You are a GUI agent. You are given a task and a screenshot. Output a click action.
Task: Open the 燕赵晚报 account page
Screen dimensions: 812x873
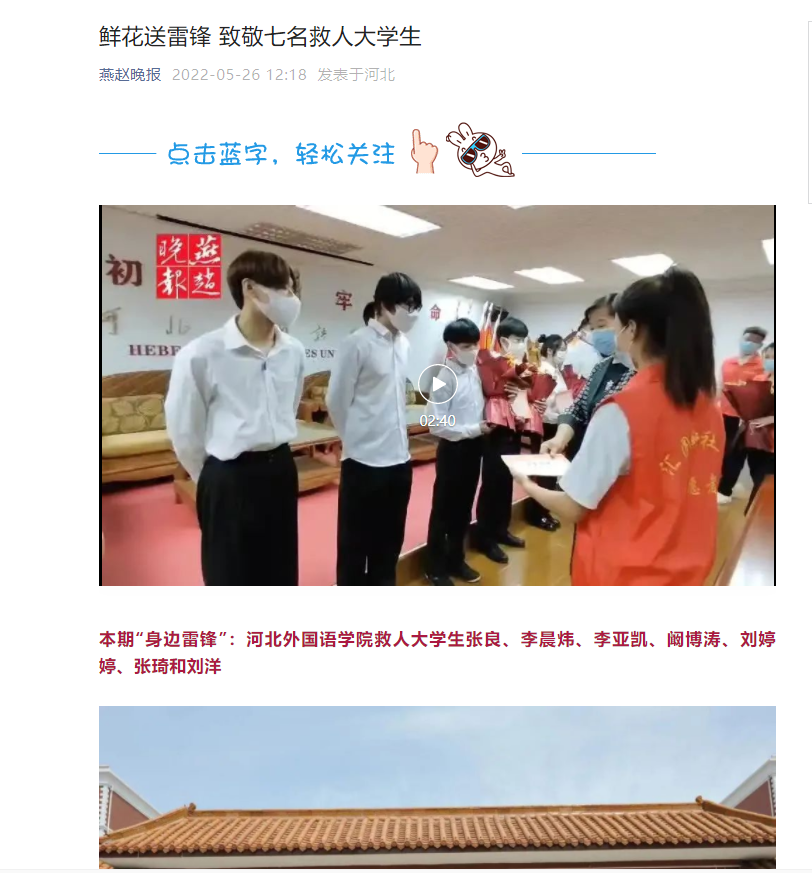129,74
